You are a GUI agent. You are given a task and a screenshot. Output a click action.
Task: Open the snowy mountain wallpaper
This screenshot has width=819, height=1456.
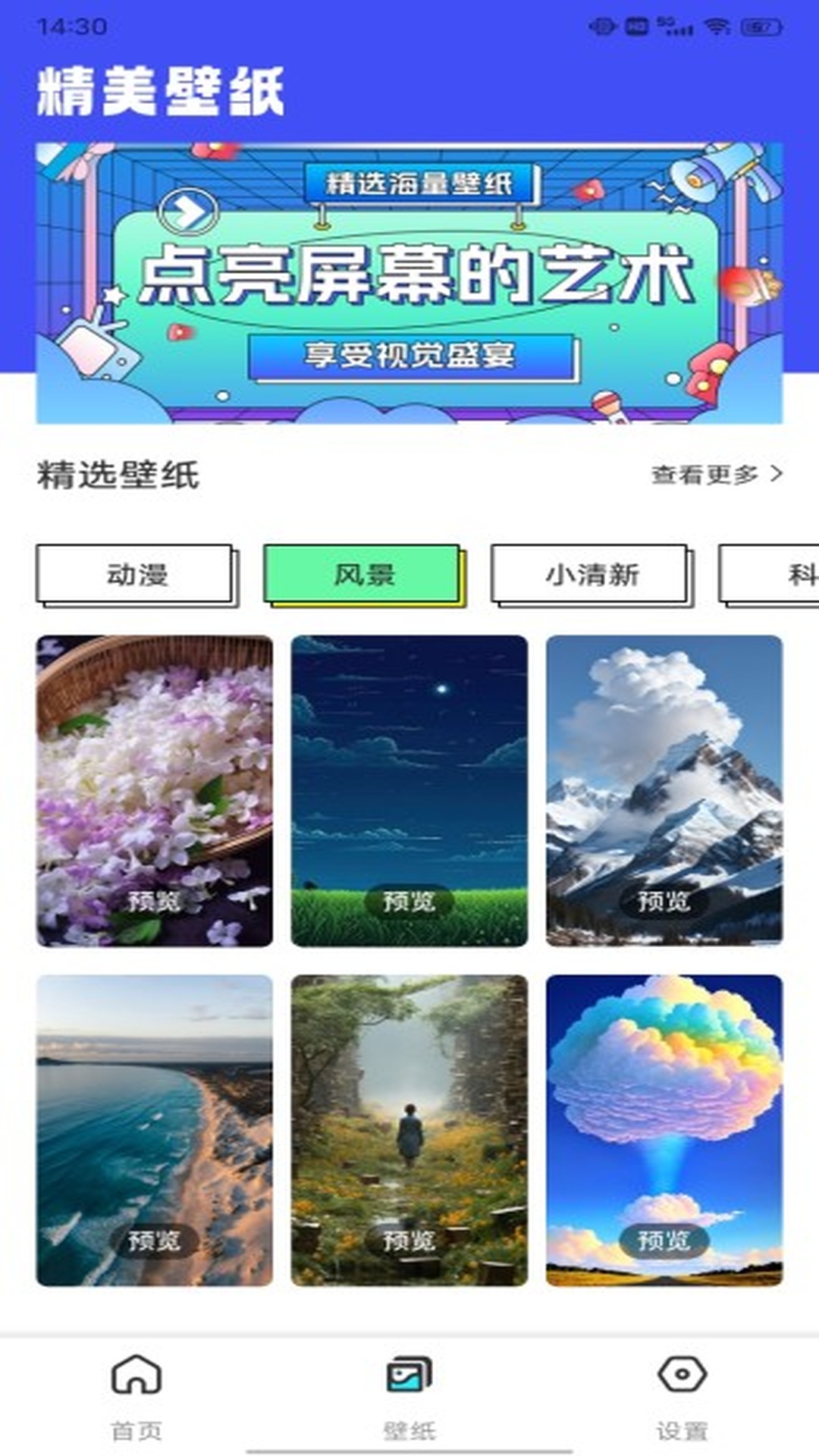point(664,789)
